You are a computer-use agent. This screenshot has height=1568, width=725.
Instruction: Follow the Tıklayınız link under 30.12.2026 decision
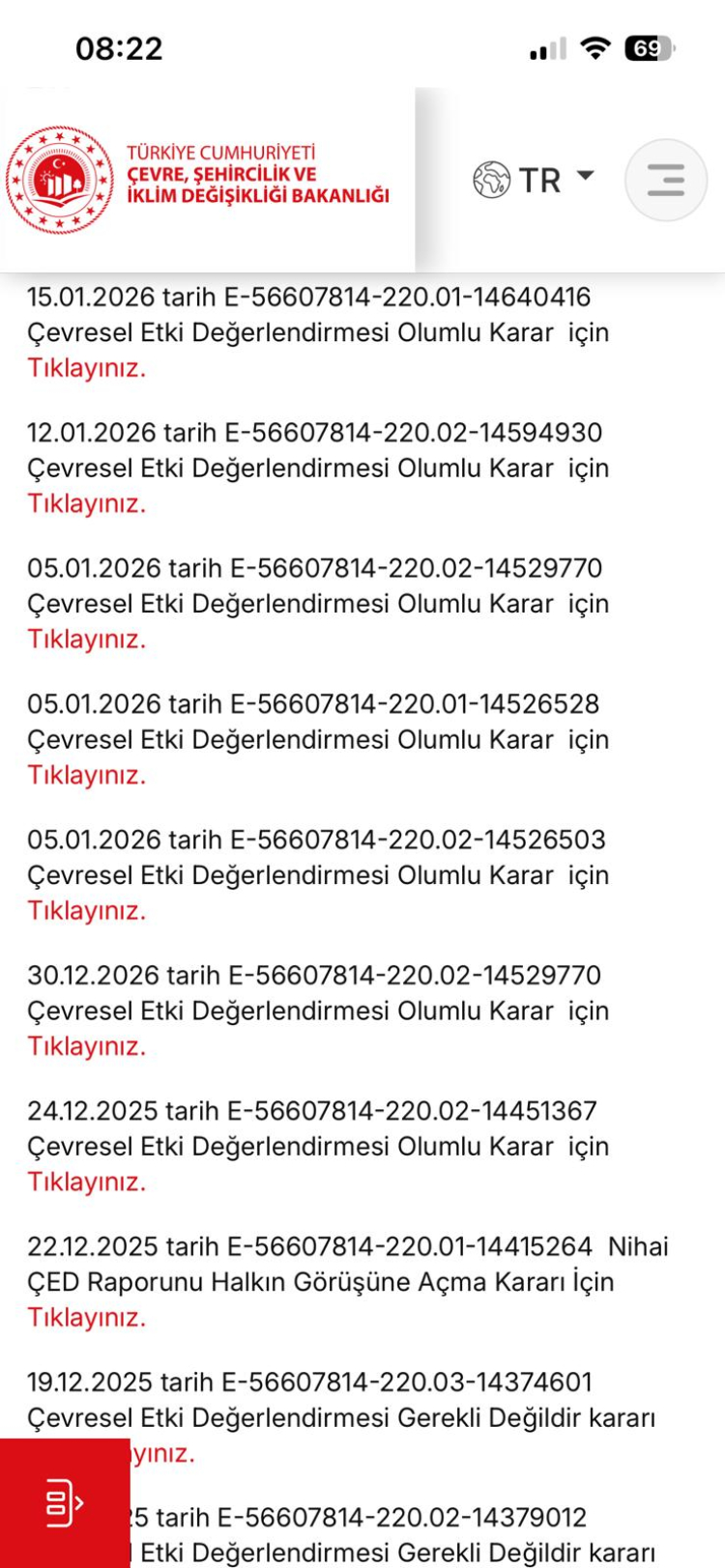[x=86, y=1046]
